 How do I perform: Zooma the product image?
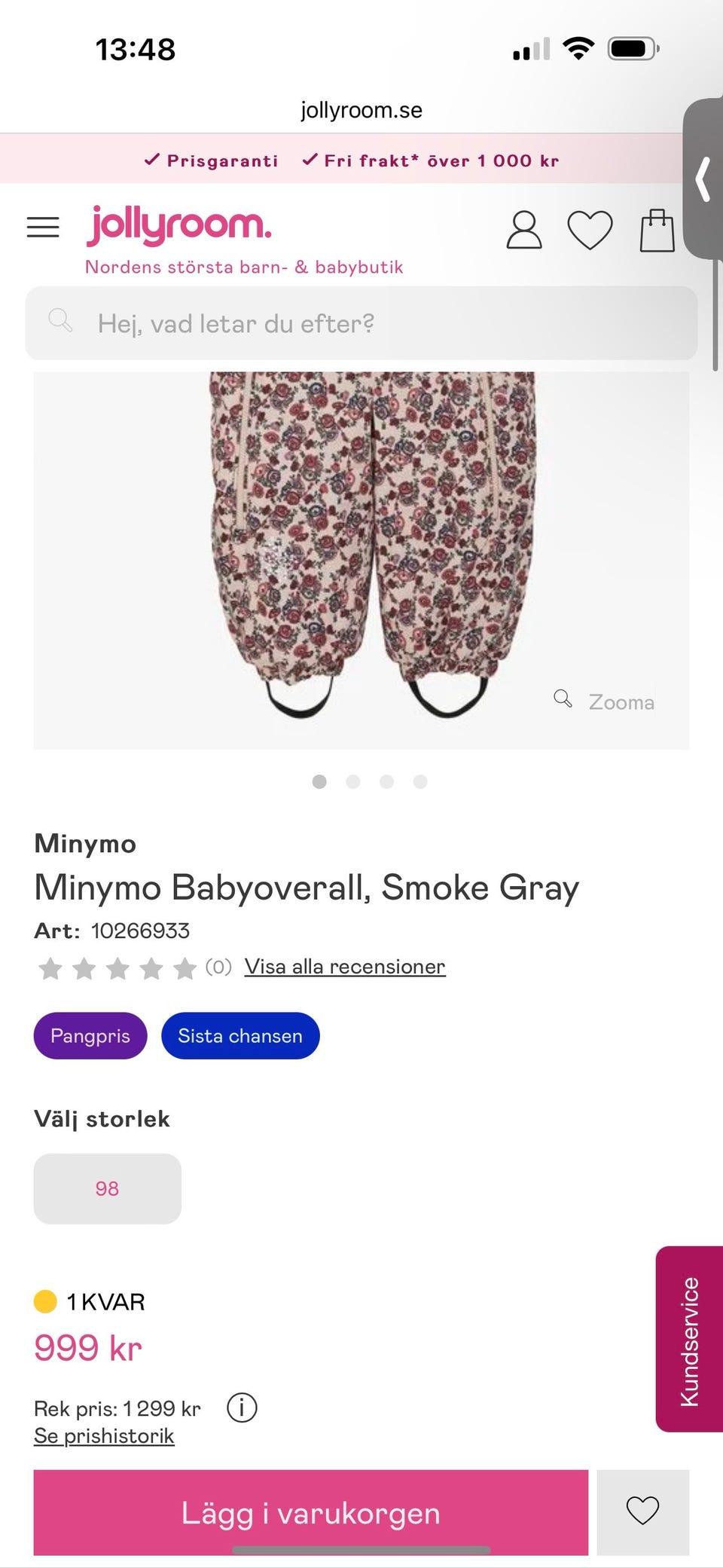[604, 701]
